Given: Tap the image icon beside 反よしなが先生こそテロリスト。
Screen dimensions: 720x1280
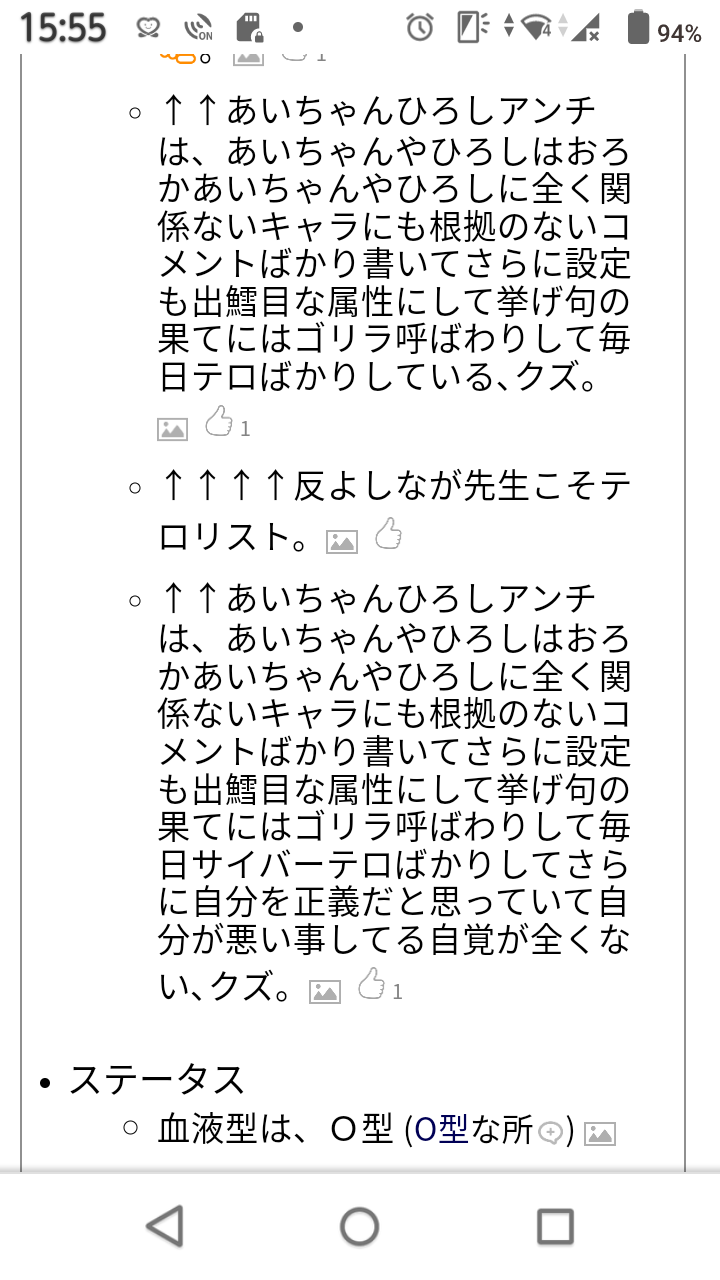Looking at the screenshot, I should [342, 541].
